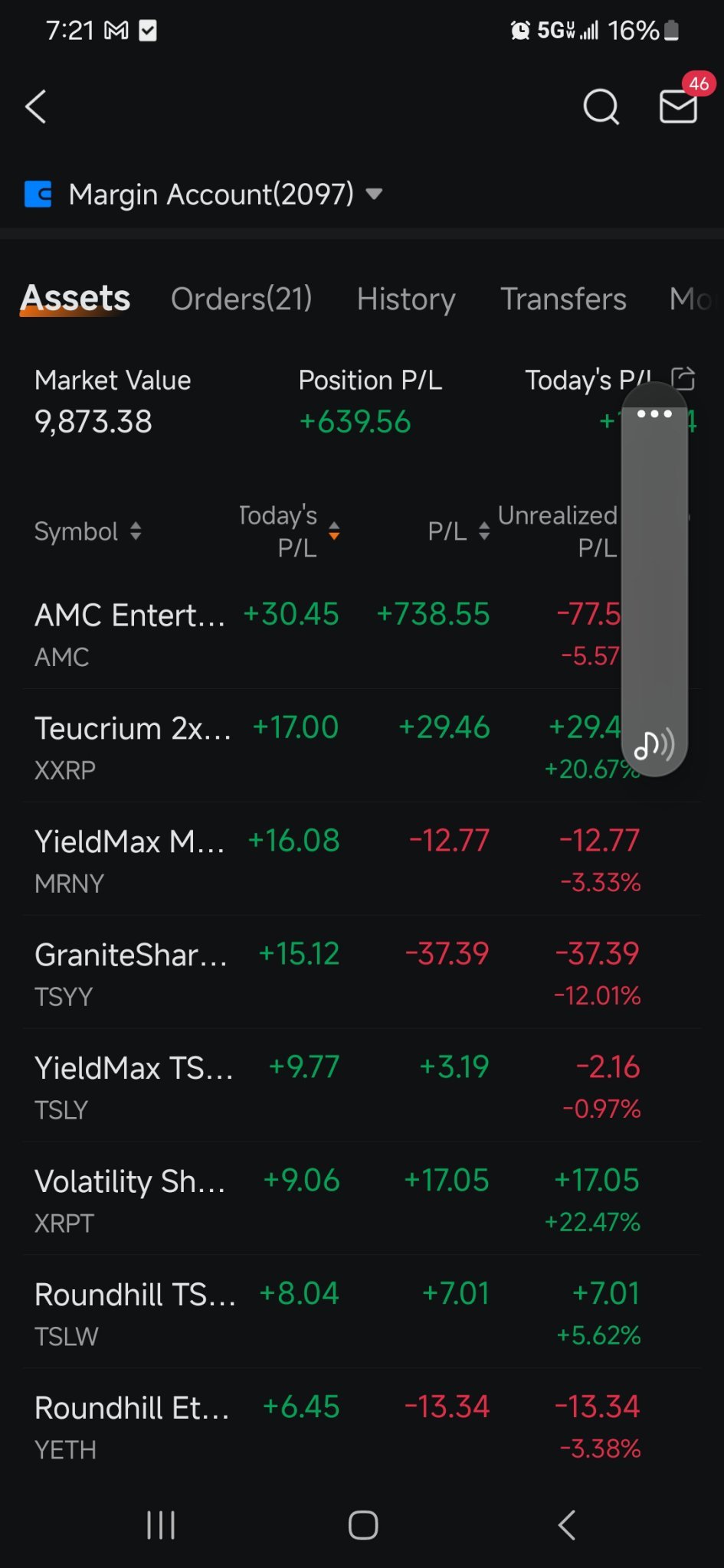Sort positions by the P/L column

pos(458,531)
